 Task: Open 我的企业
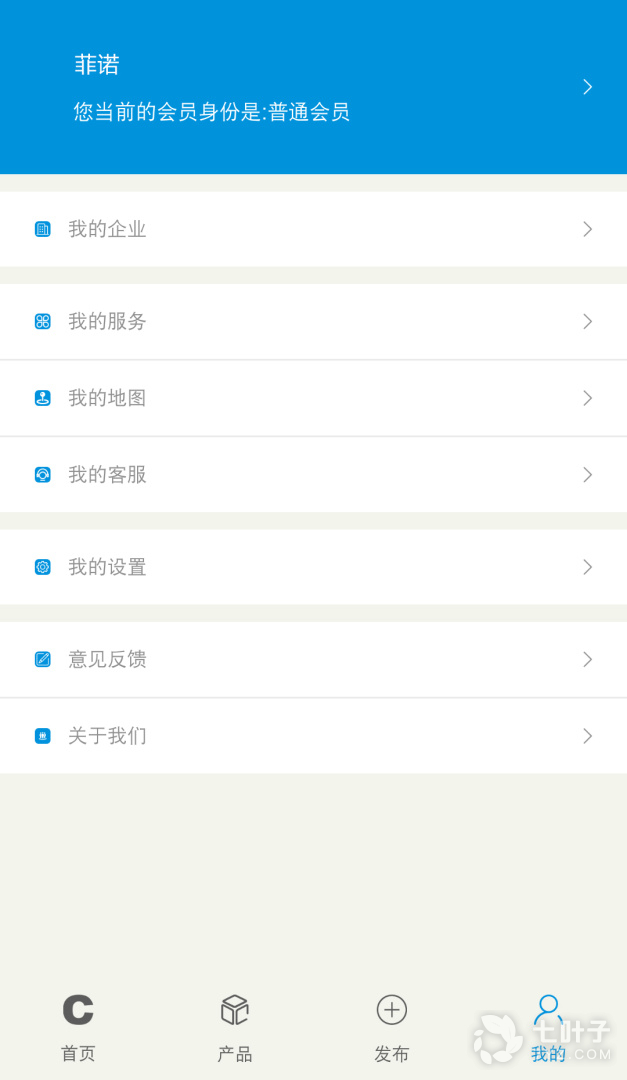tap(314, 229)
